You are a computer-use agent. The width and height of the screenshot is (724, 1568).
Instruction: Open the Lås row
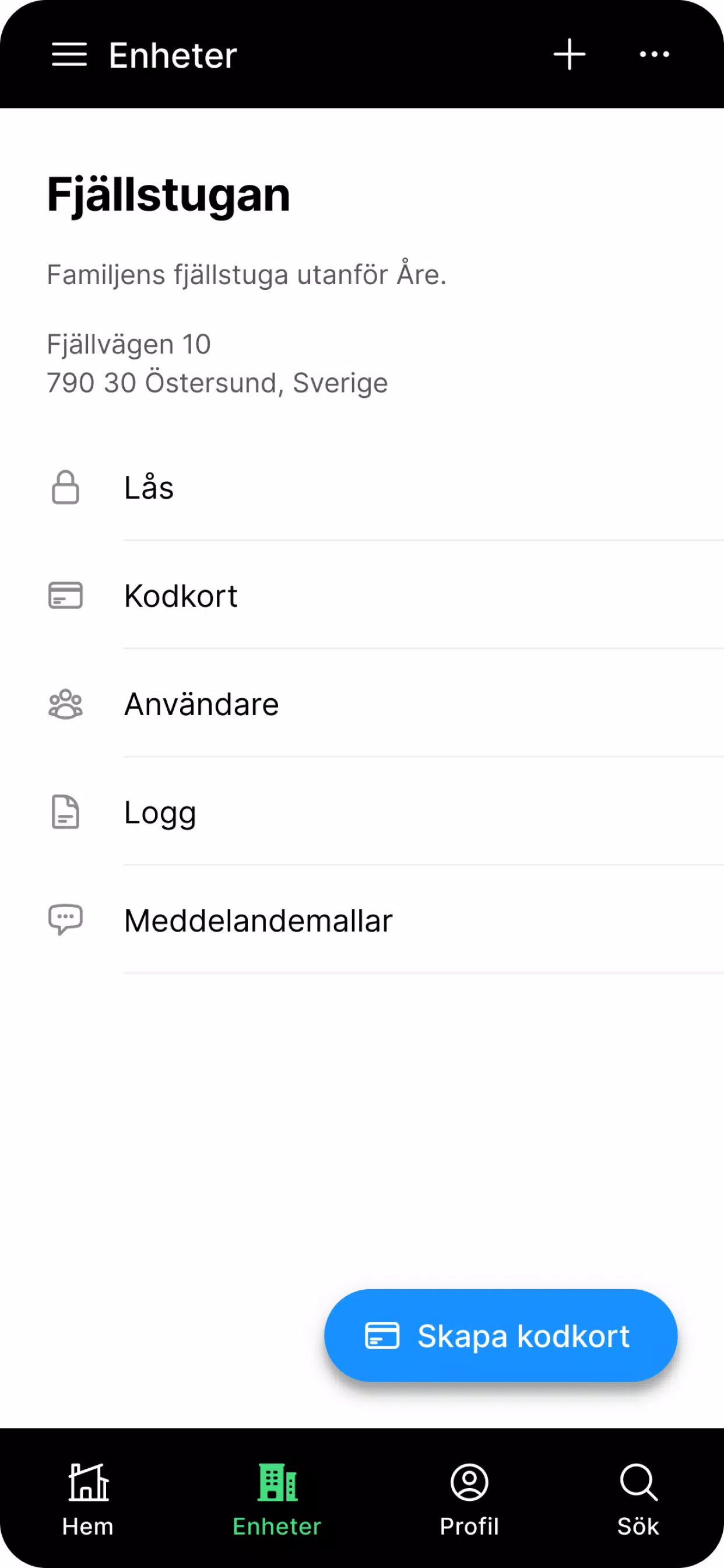362,487
